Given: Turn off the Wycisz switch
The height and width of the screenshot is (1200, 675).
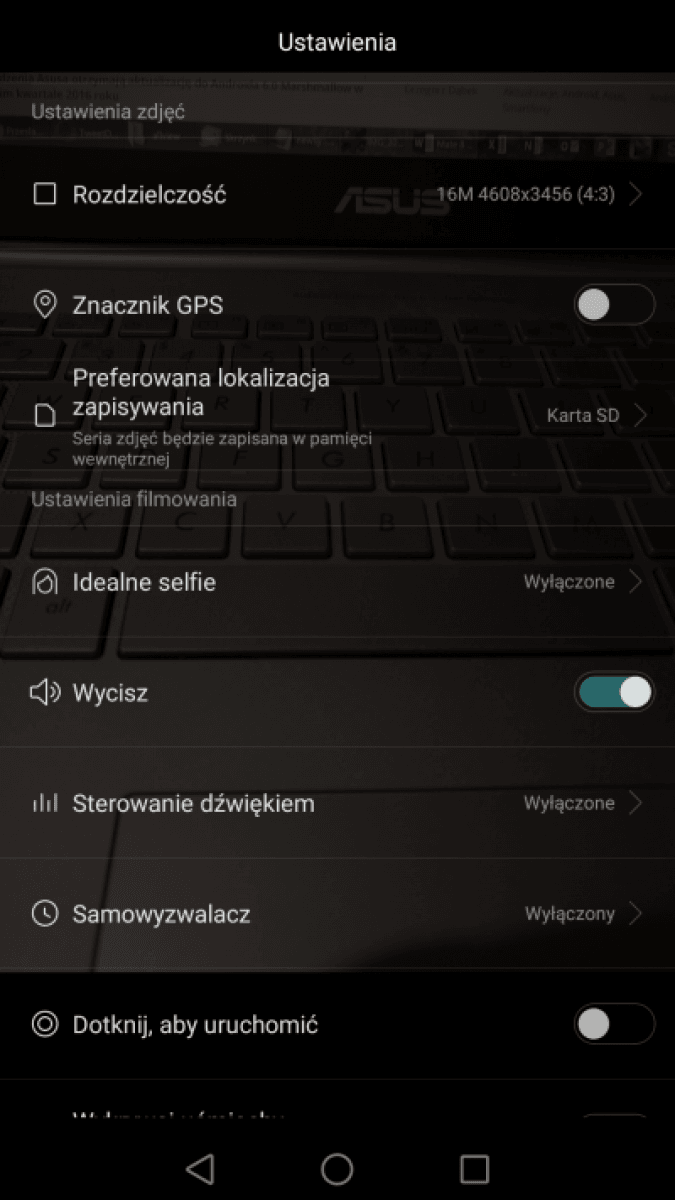Looking at the screenshot, I should click(614, 692).
